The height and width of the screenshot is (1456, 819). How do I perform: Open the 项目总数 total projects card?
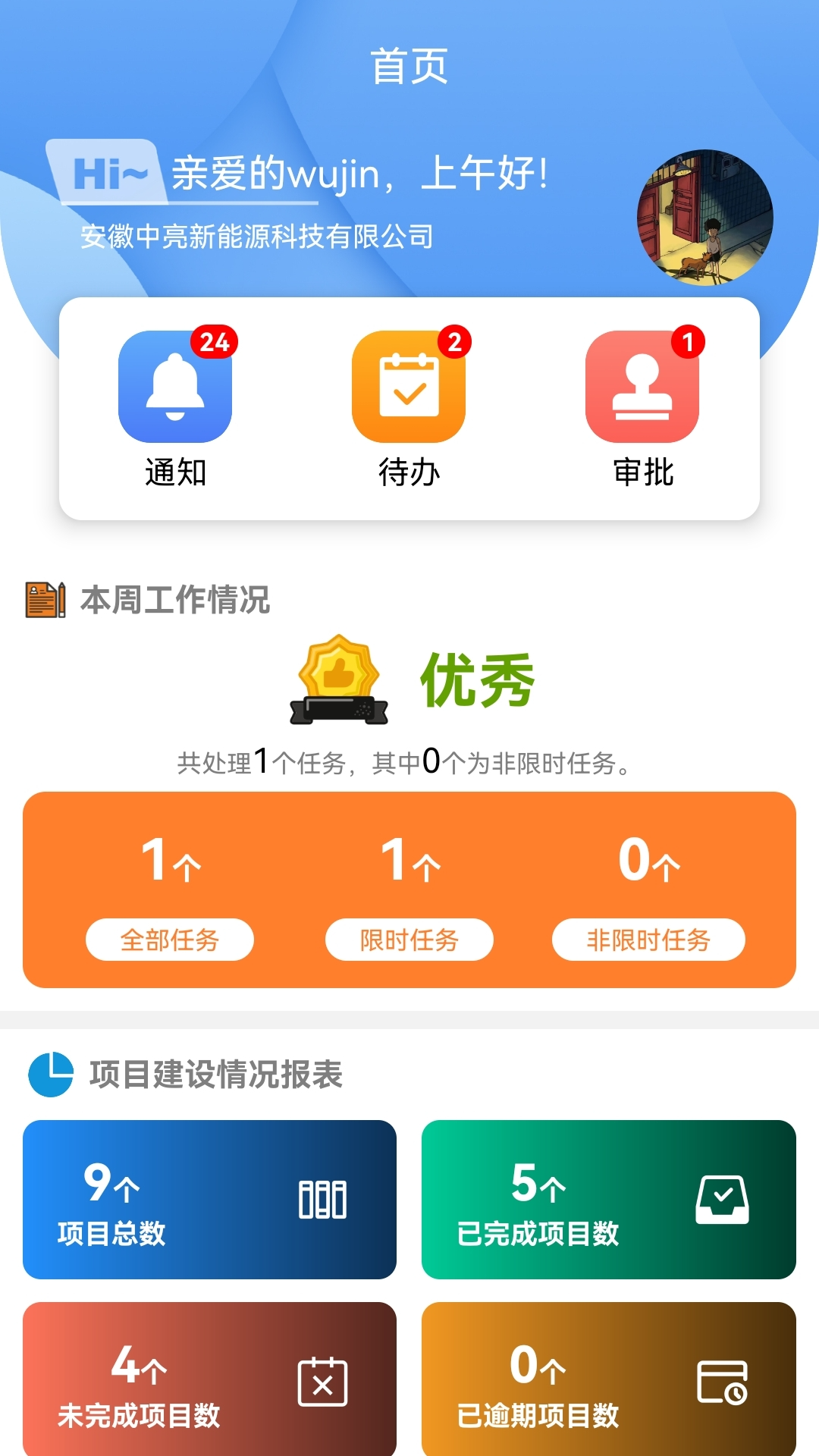click(x=209, y=1200)
